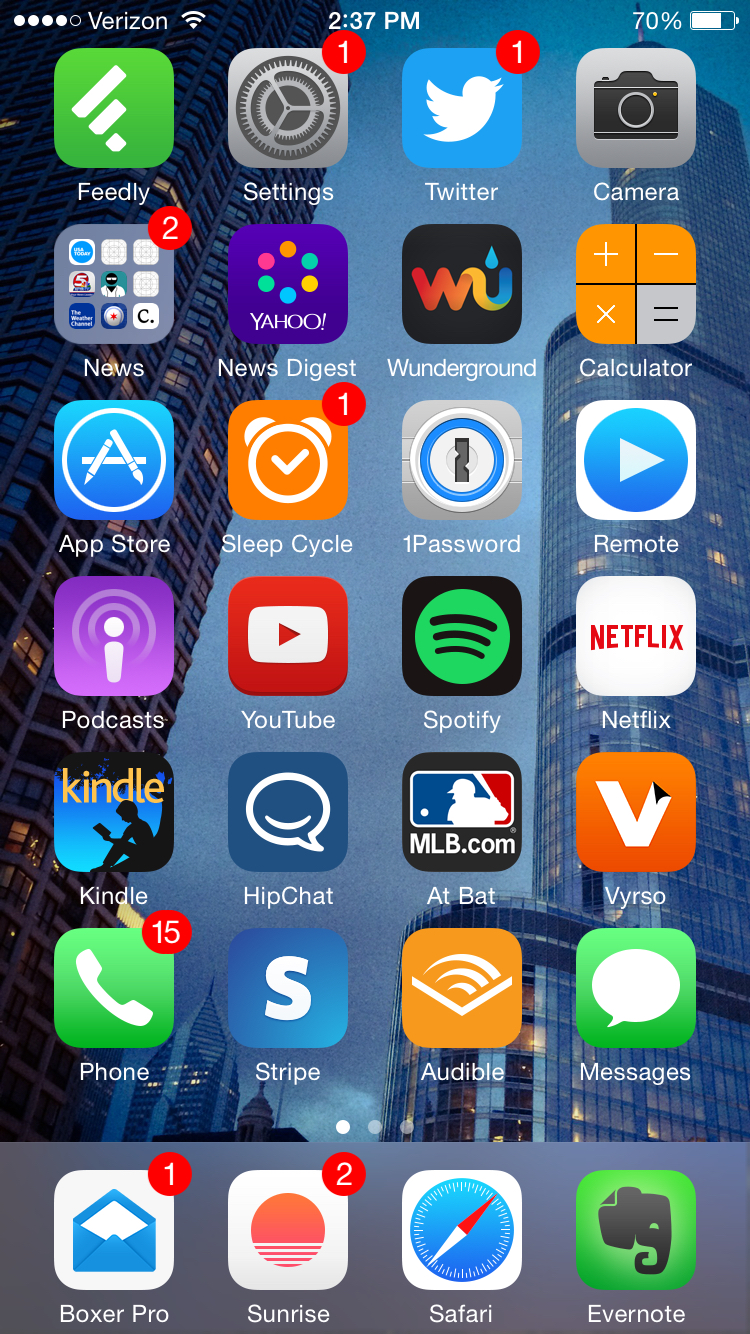The height and width of the screenshot is (1334, 750).
Task: Open the Phone app
Action: click(114, 988)
